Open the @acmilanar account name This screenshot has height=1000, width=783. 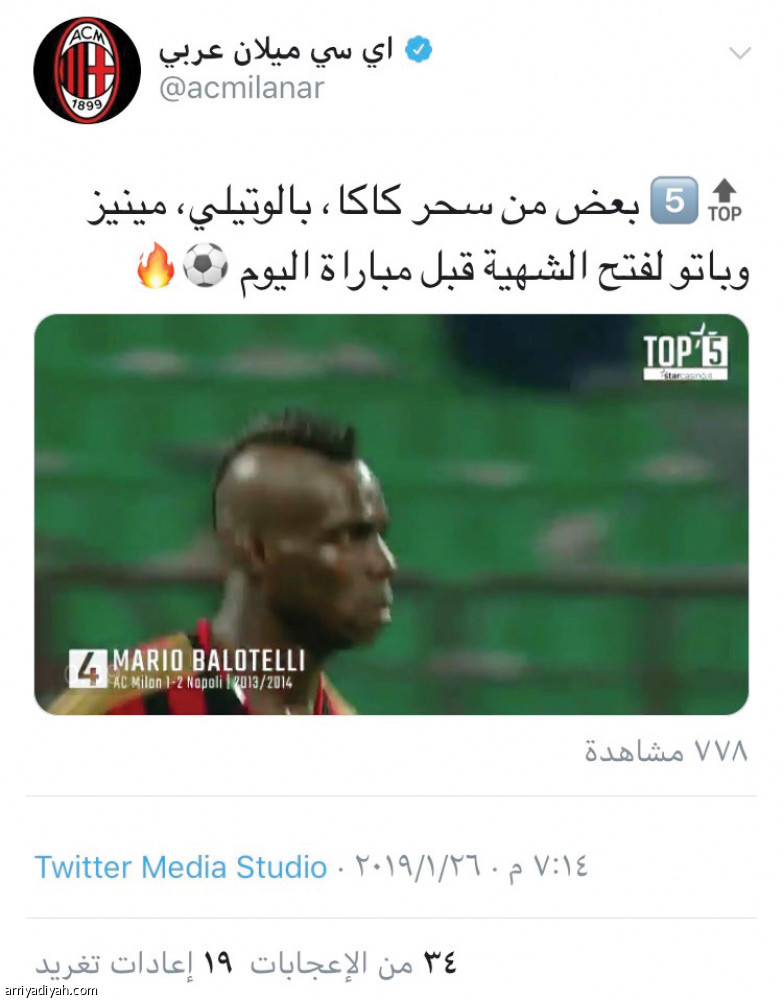coord(241,88)
